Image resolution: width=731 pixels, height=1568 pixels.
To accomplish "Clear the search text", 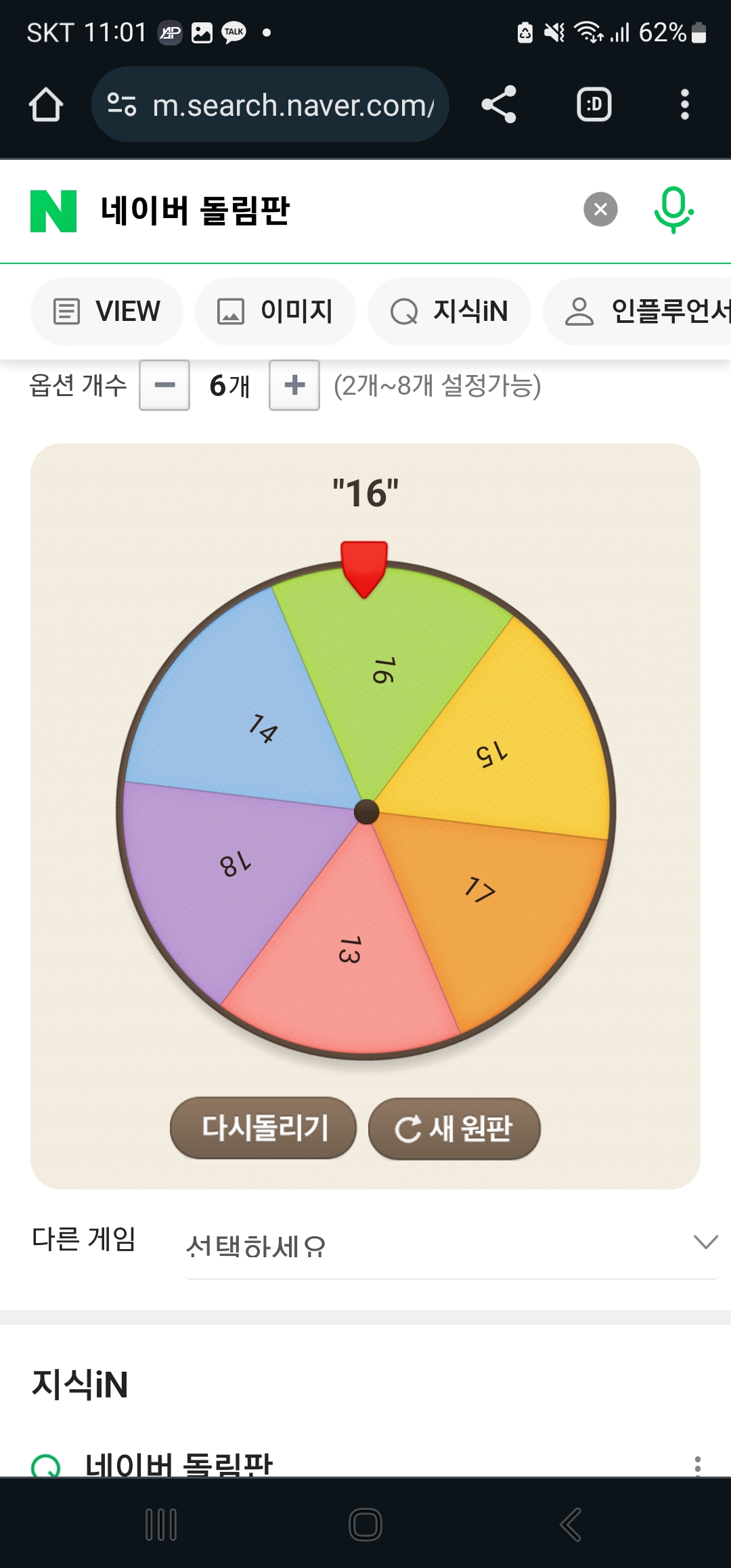I will pos(600,210).
